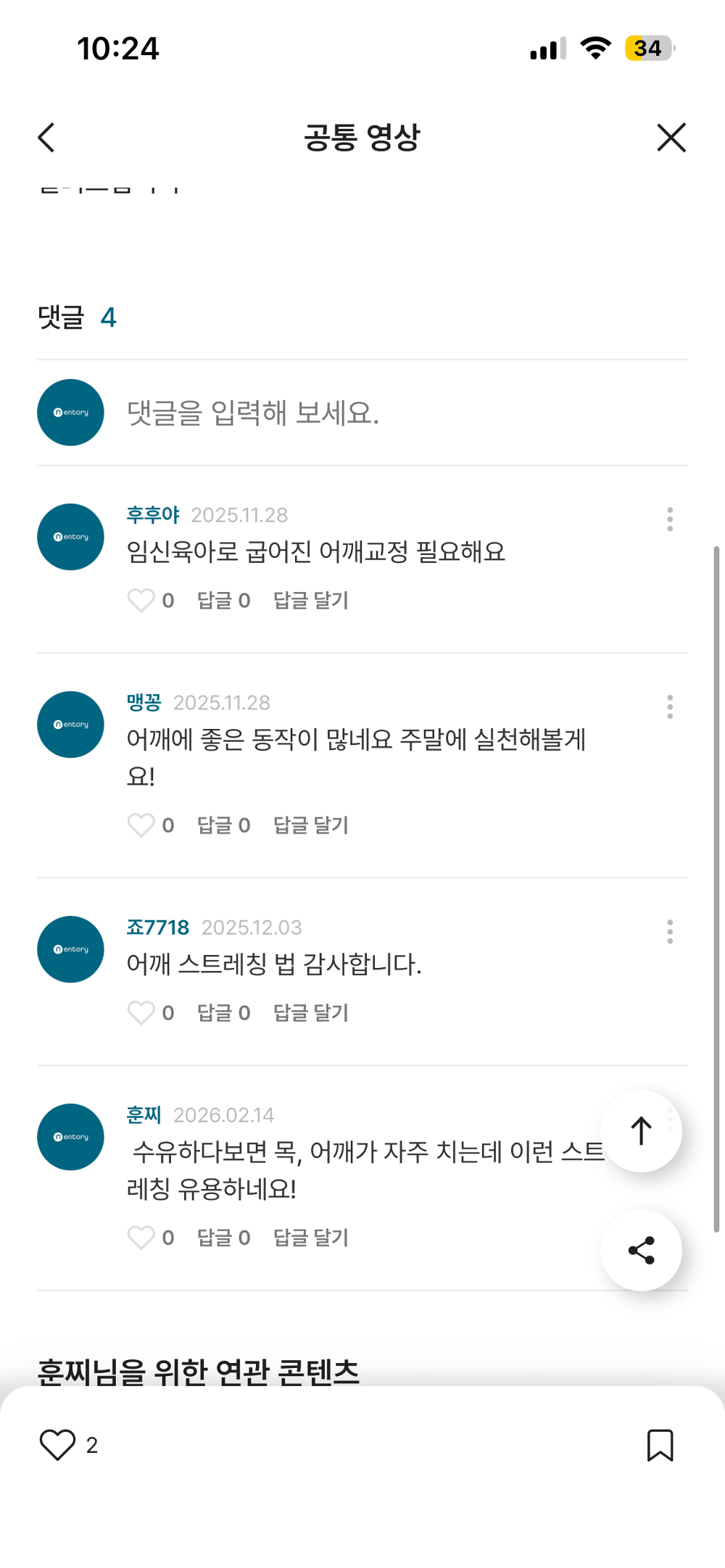725x1568 pixels.
Task: Tap 답글 달기 under 후후야's comment
Action: (x=310, y=600)
